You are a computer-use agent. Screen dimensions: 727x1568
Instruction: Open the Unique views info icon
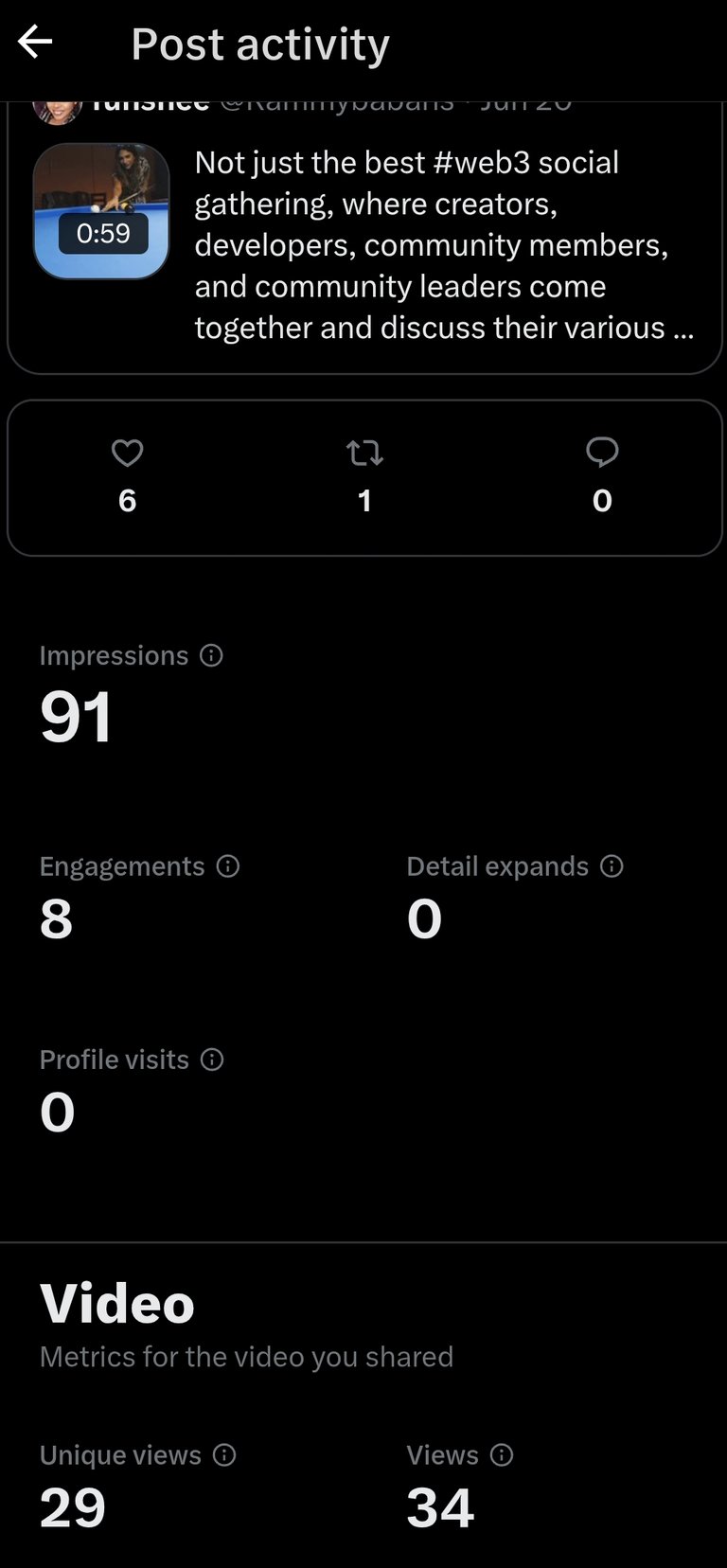click(224, 1454)
